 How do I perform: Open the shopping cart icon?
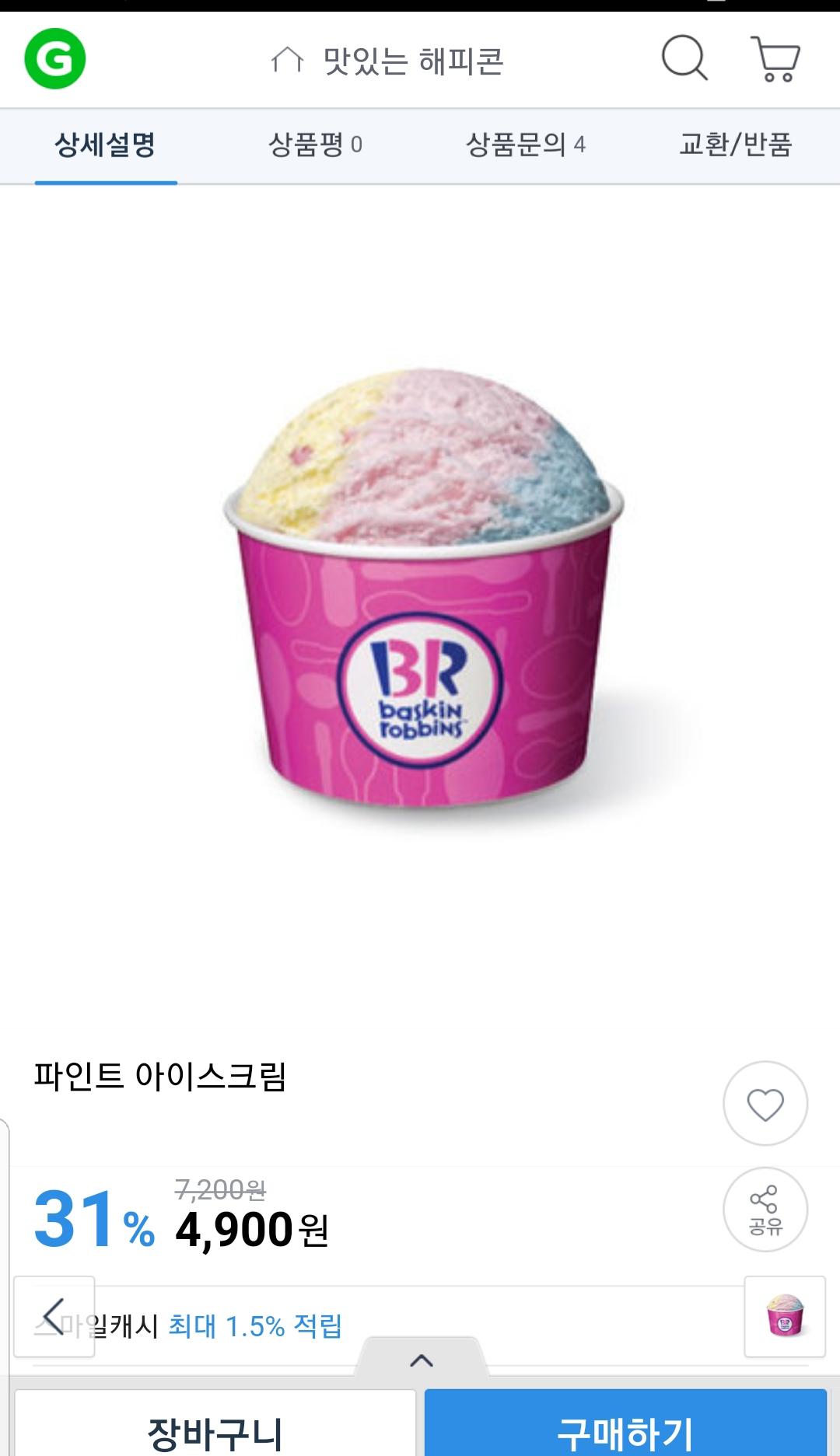(775, 58)
